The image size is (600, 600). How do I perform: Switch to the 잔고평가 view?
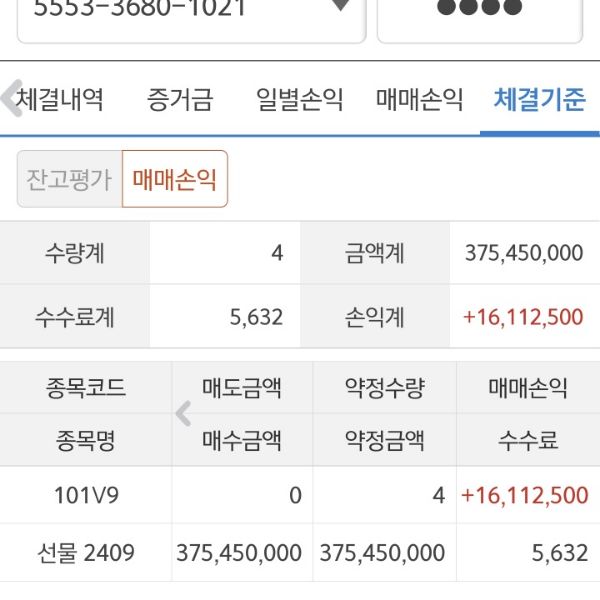click(69, 179)
